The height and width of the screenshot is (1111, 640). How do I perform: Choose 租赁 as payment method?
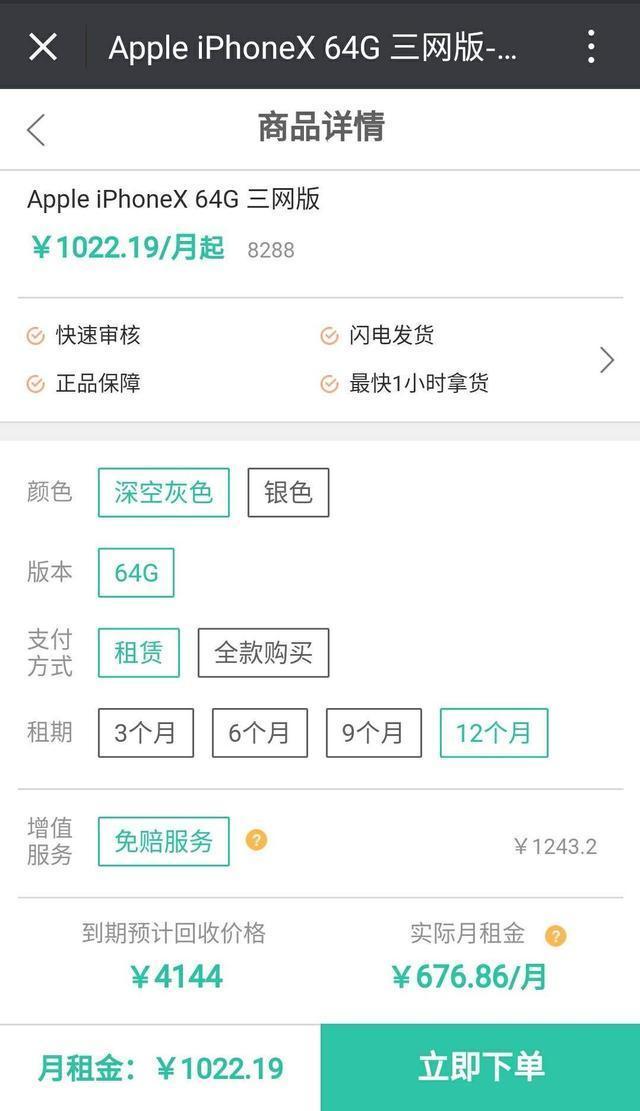pos(138,652)
